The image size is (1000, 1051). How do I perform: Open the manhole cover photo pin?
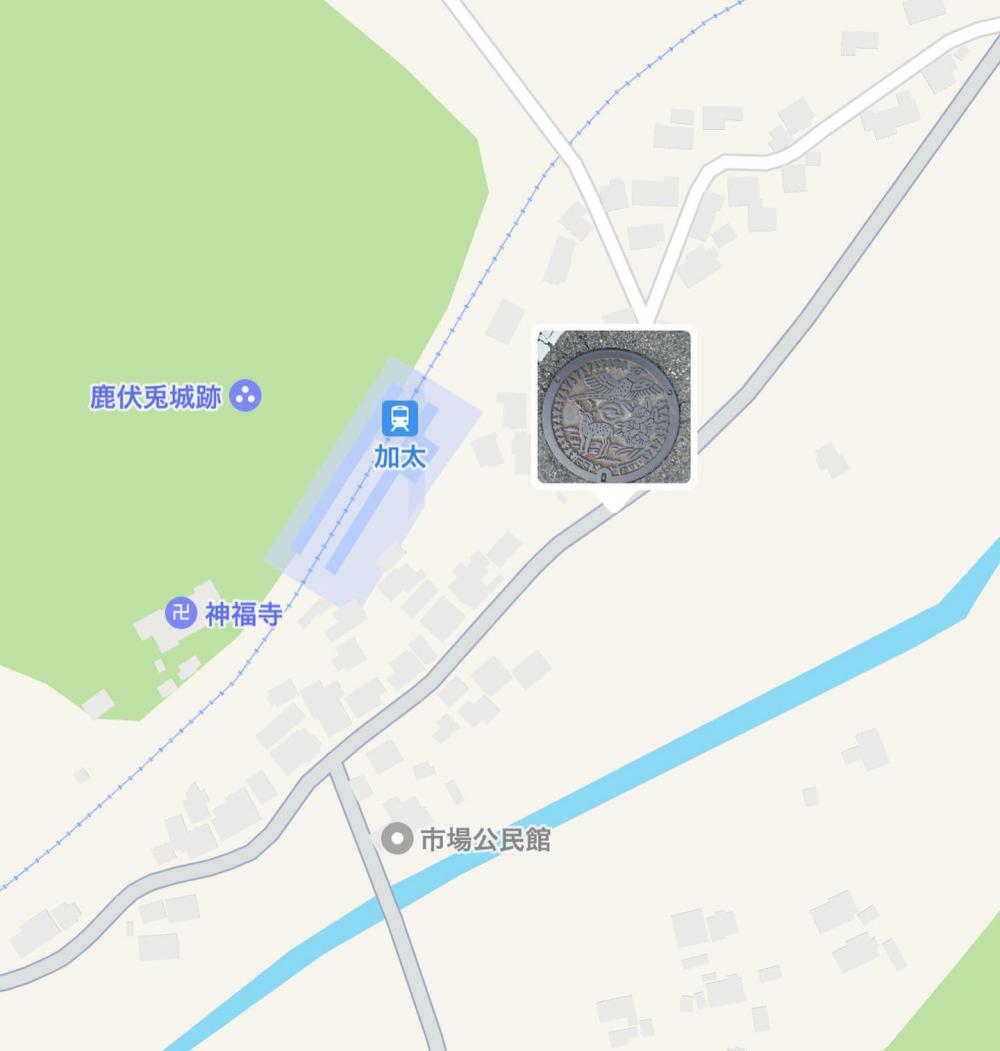coord(614,407)
